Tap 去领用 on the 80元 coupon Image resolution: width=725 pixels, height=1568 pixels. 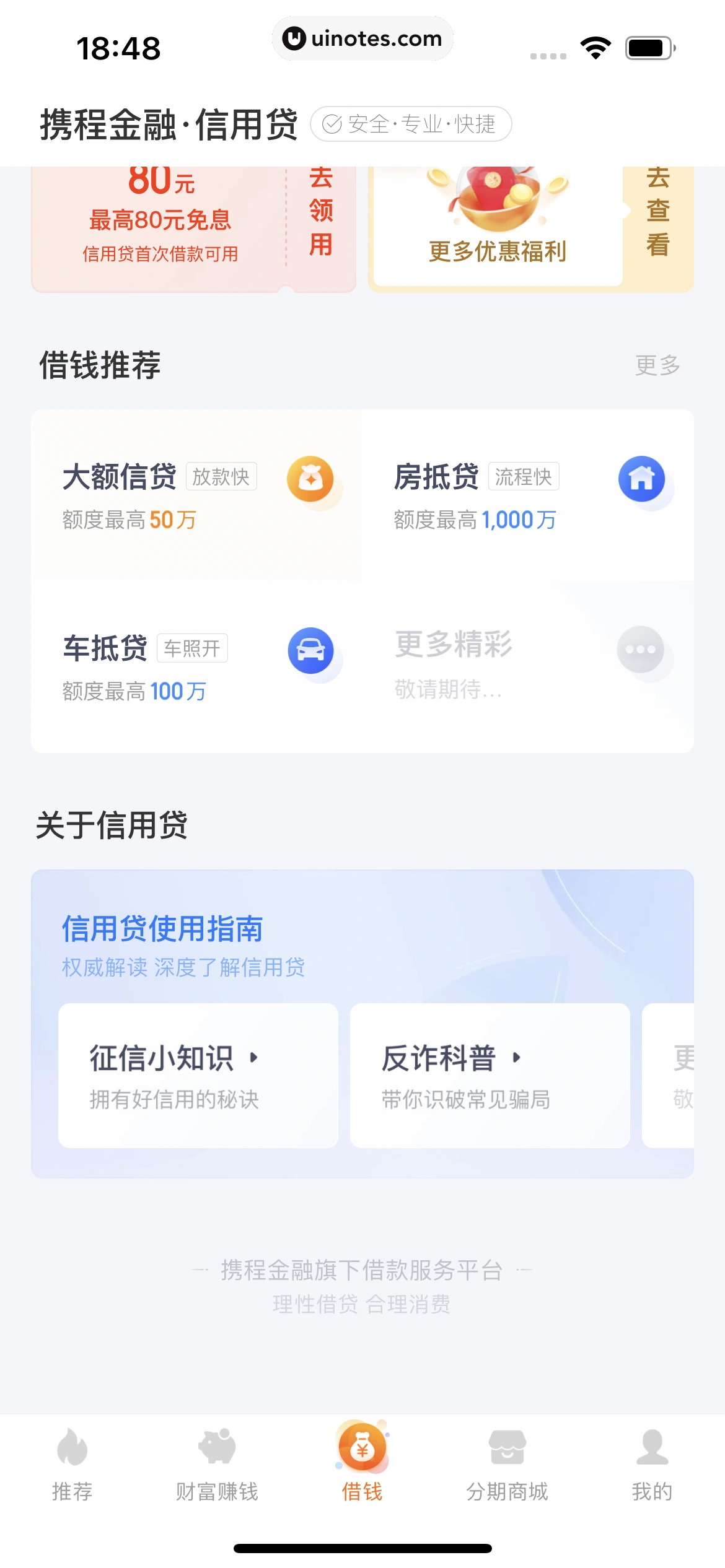321,212
